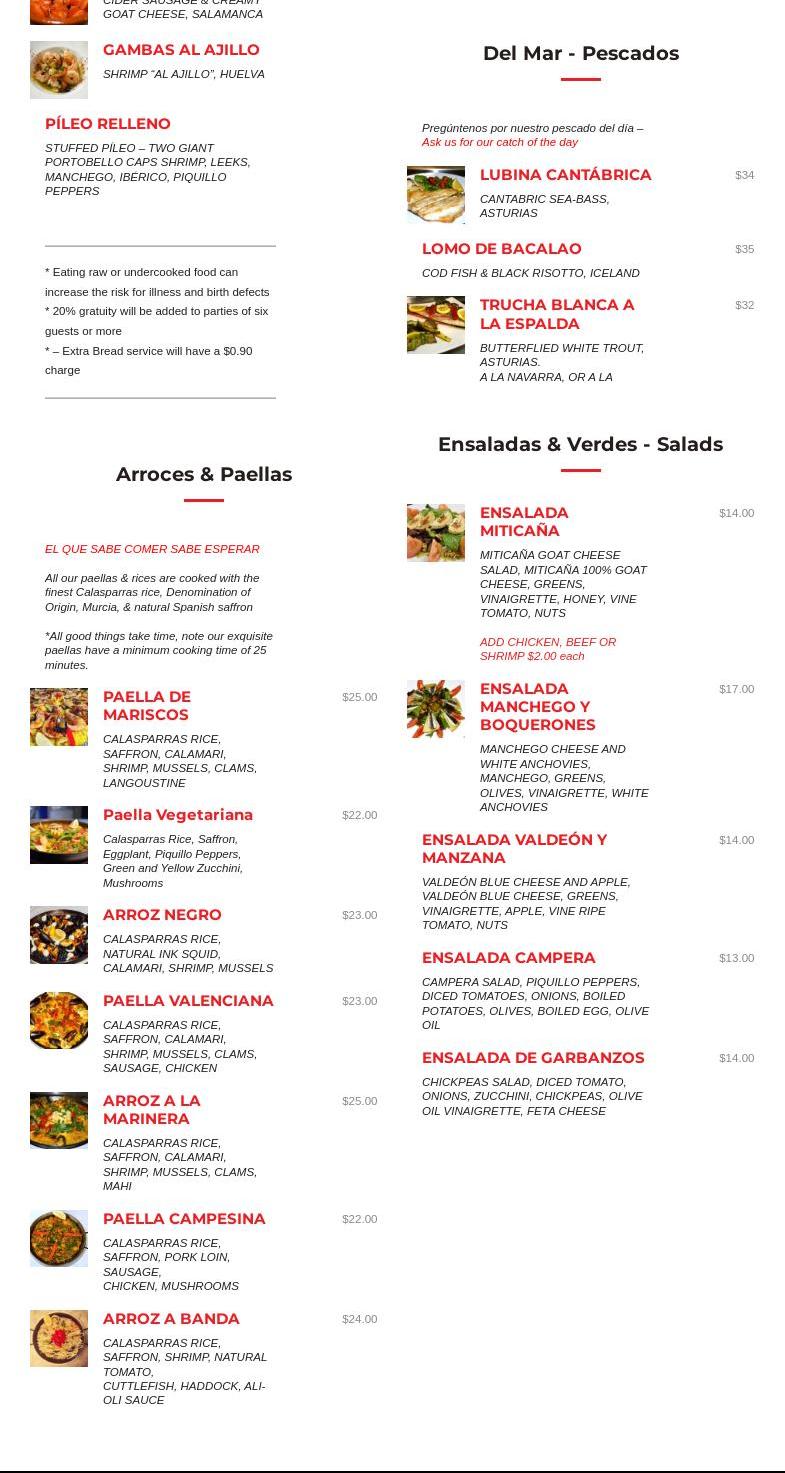This screenshot has width=785, height=1473.
Task: Enlarge the Paella Vegetariana picture
Action: click(59, 835)
